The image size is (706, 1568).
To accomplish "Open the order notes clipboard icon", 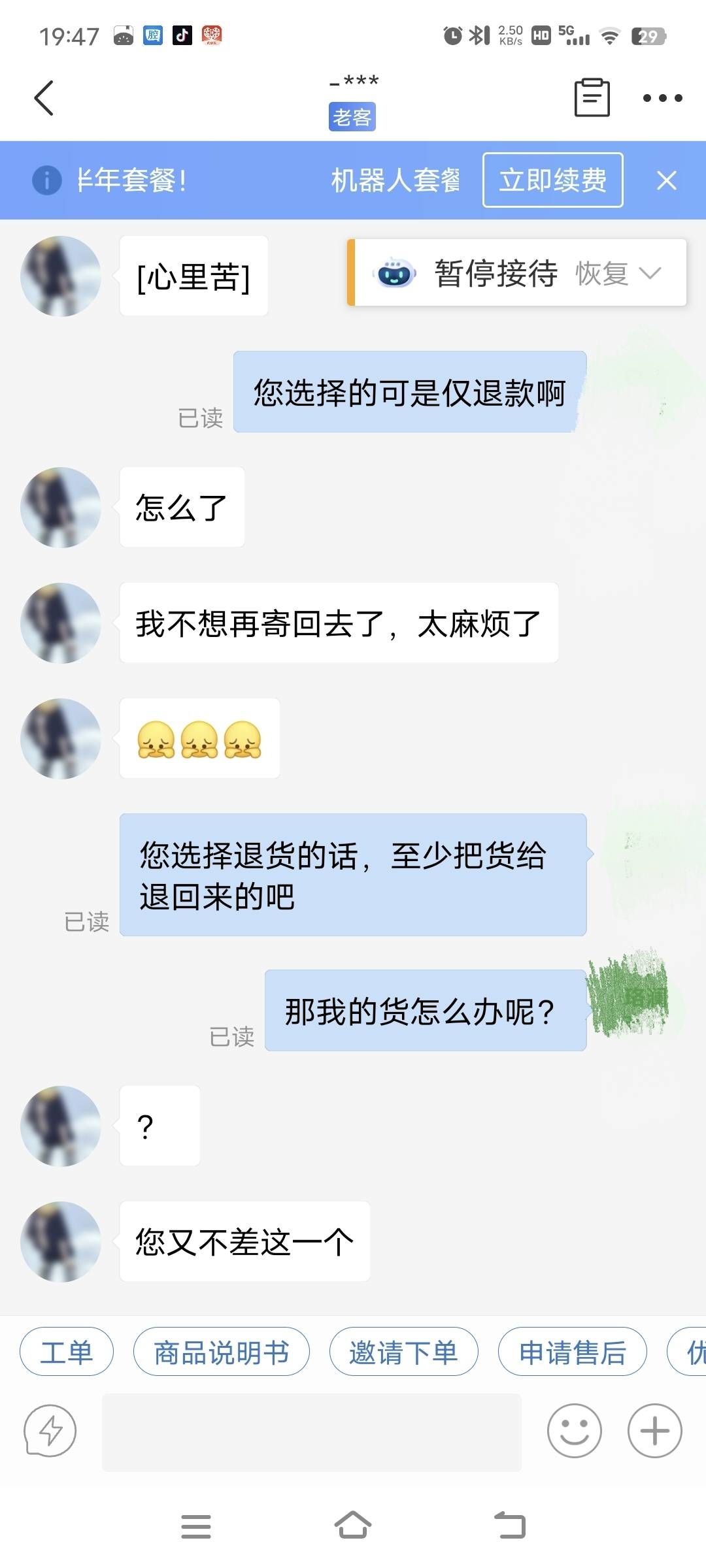I will [592, 98].
